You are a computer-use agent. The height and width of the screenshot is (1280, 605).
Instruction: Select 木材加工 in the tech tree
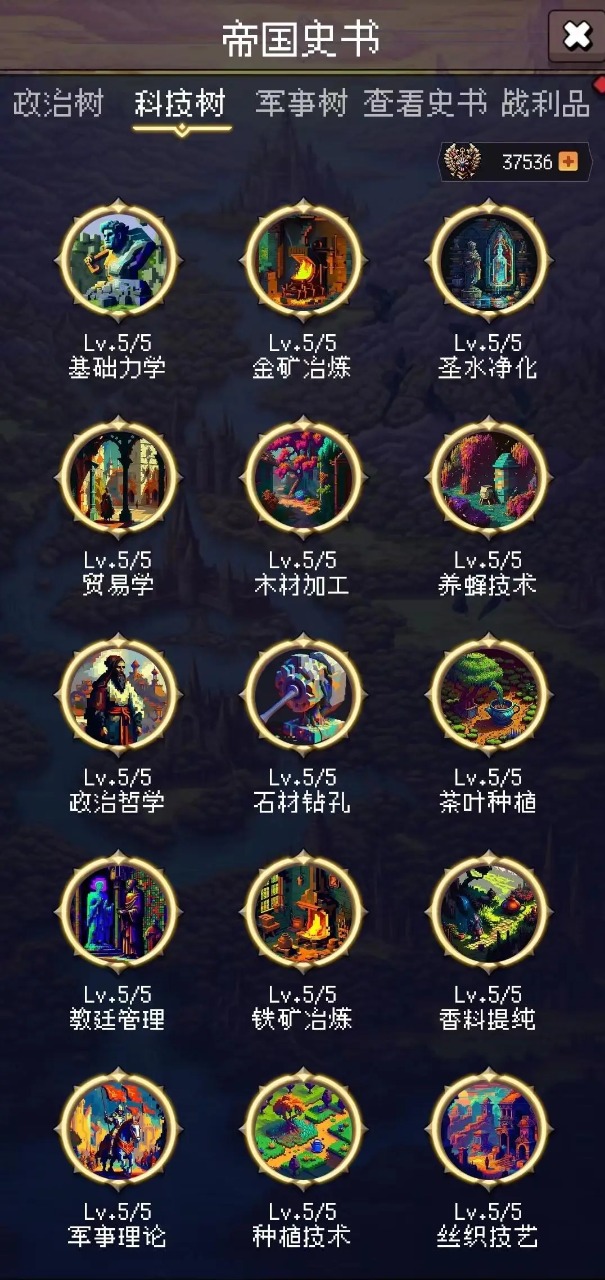click(302, 477)
